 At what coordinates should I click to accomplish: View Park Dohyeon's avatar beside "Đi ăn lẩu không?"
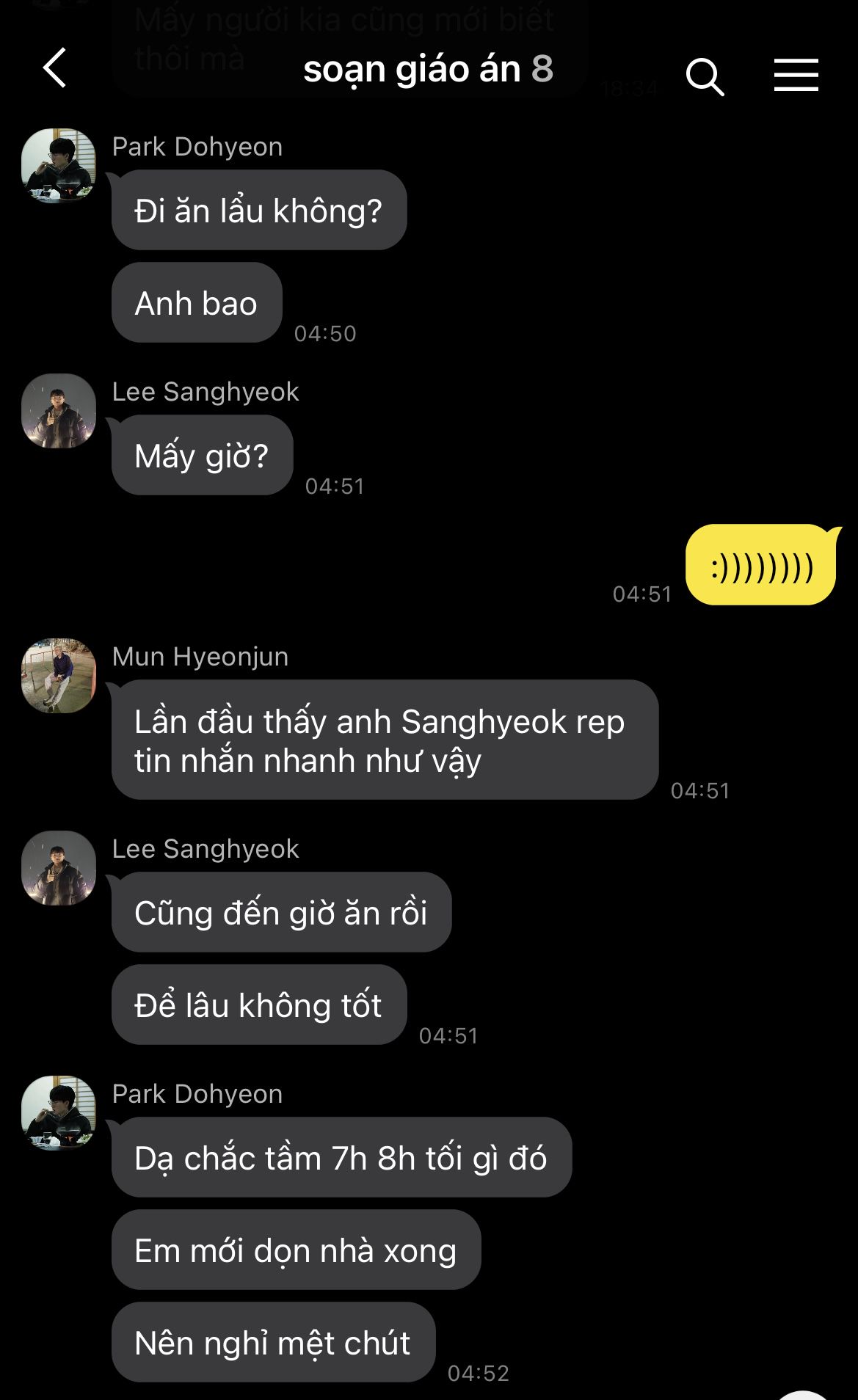click(x=59, y=166)
